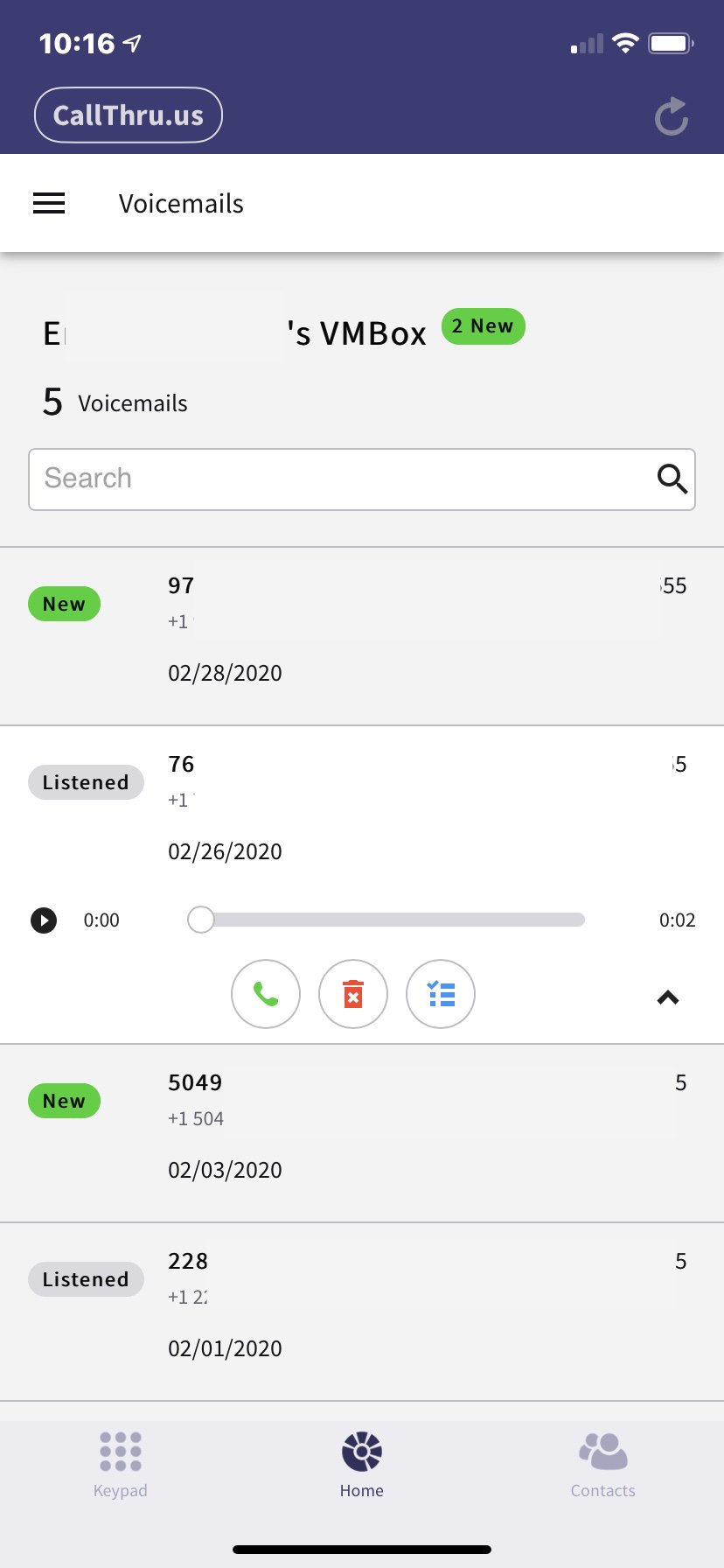Focus the voicemail Search field
This screenshot has width=724, height=1568.
point(362,479)
